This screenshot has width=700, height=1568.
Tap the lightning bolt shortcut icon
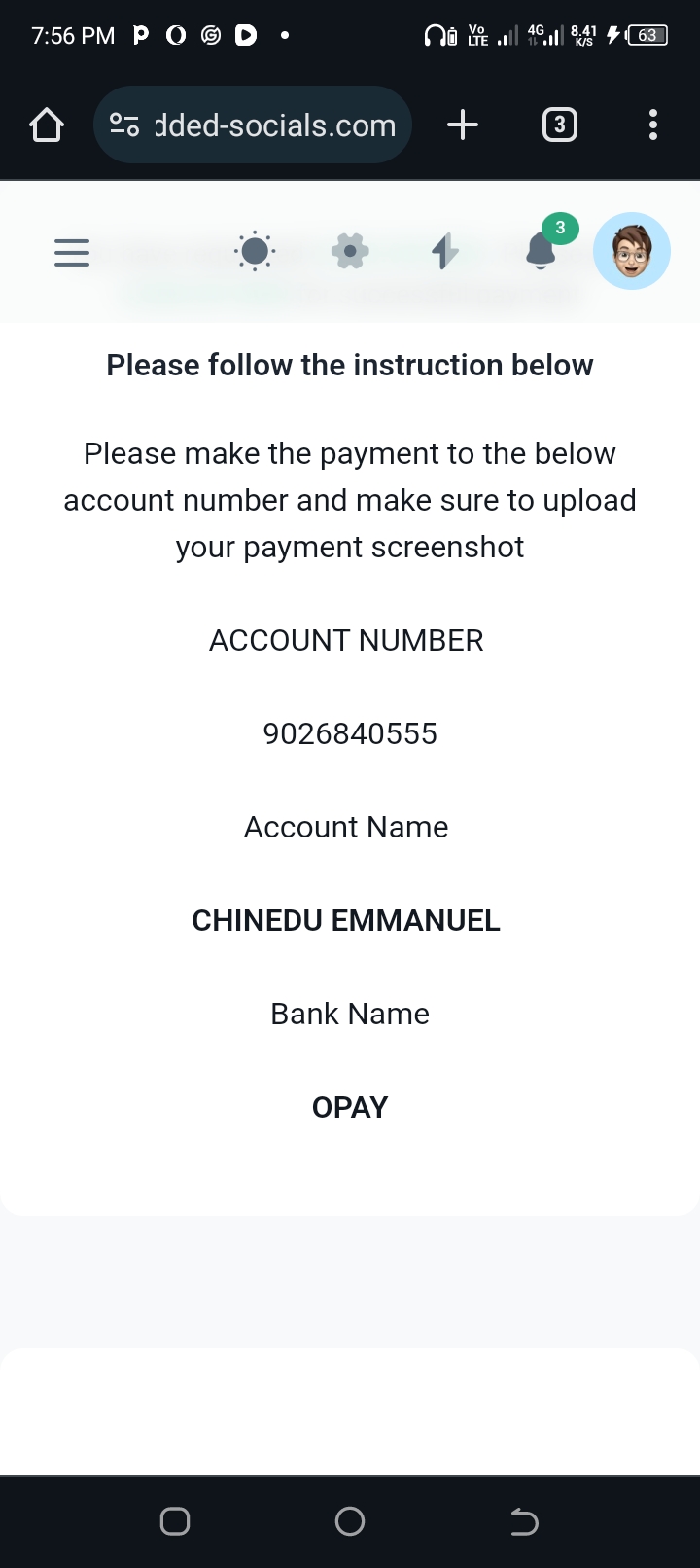pos(445,252)
